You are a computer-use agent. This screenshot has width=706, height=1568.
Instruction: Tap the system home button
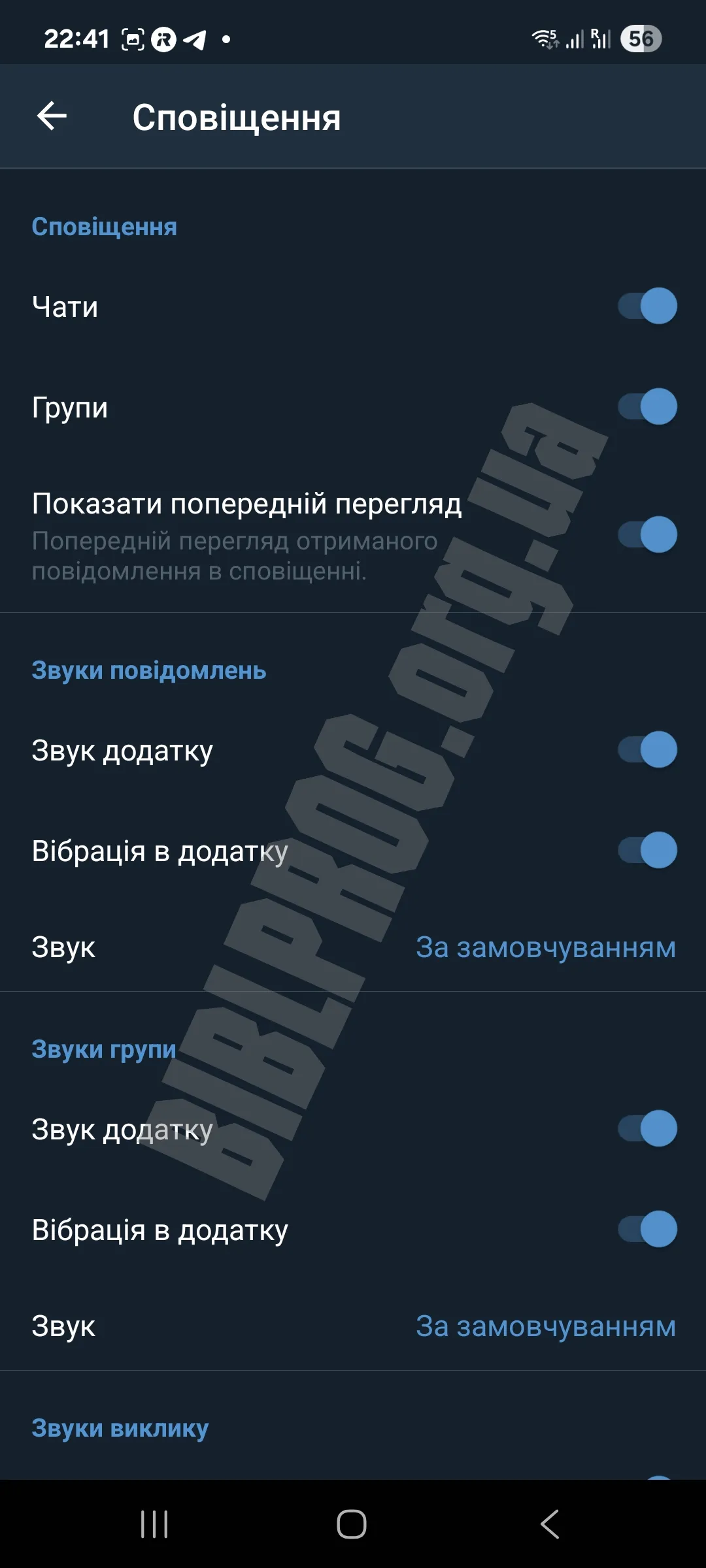(x=352, y=1524)
